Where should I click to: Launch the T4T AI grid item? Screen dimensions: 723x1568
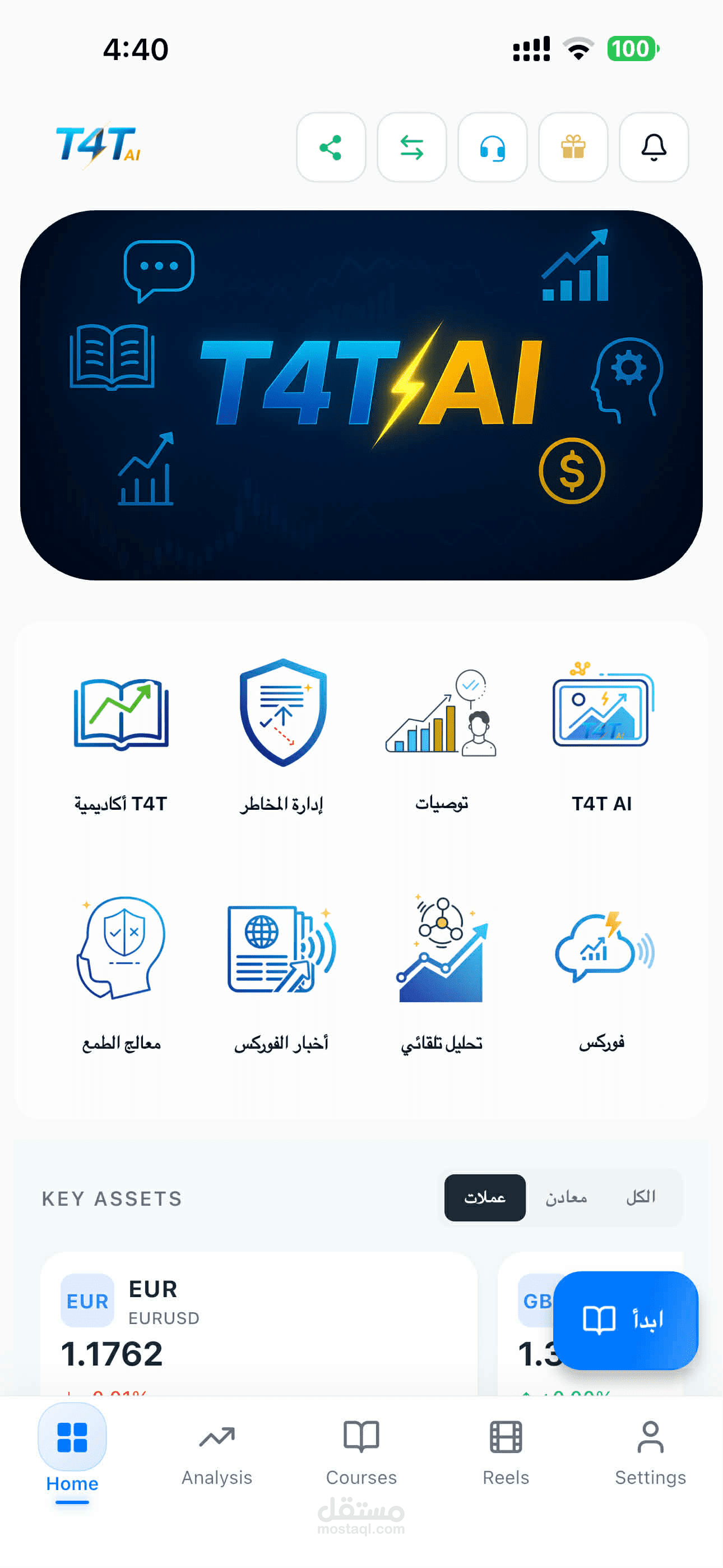coord(602,736)
